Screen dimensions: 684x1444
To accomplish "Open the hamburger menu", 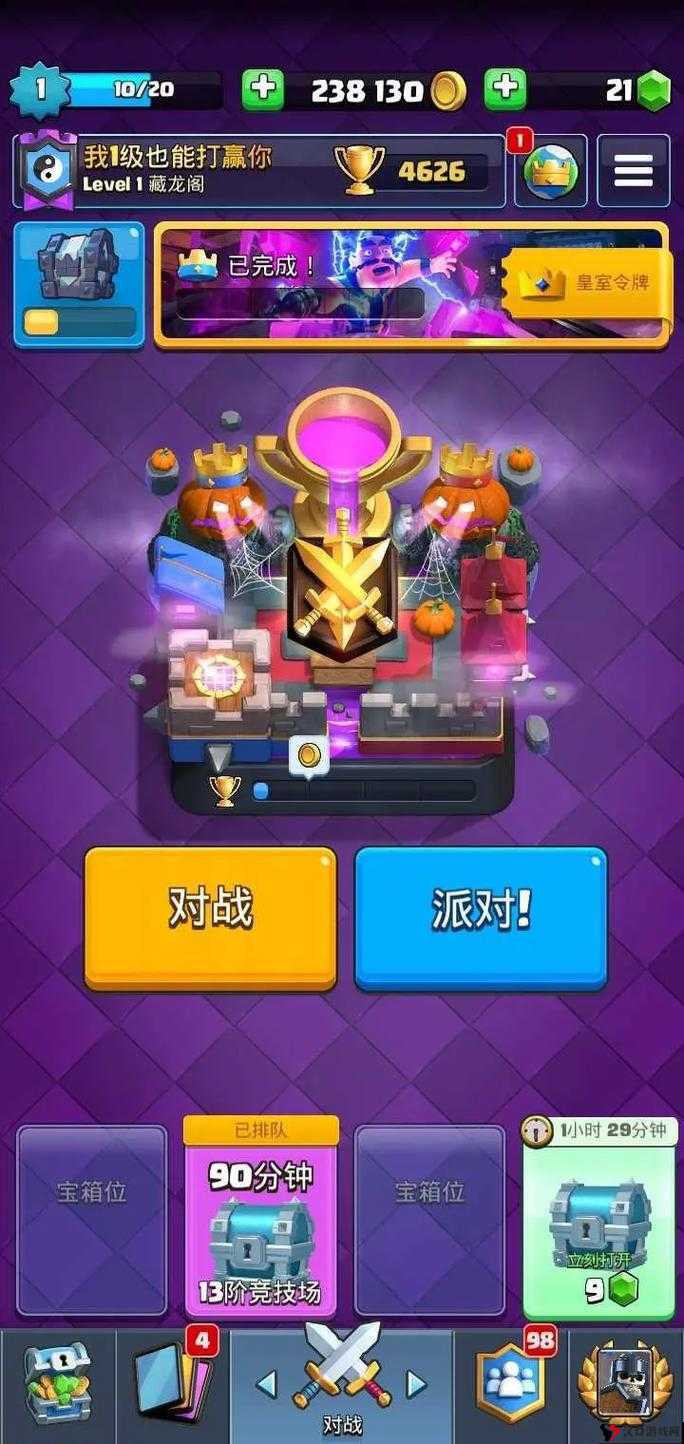I will (x=633, y=171).
